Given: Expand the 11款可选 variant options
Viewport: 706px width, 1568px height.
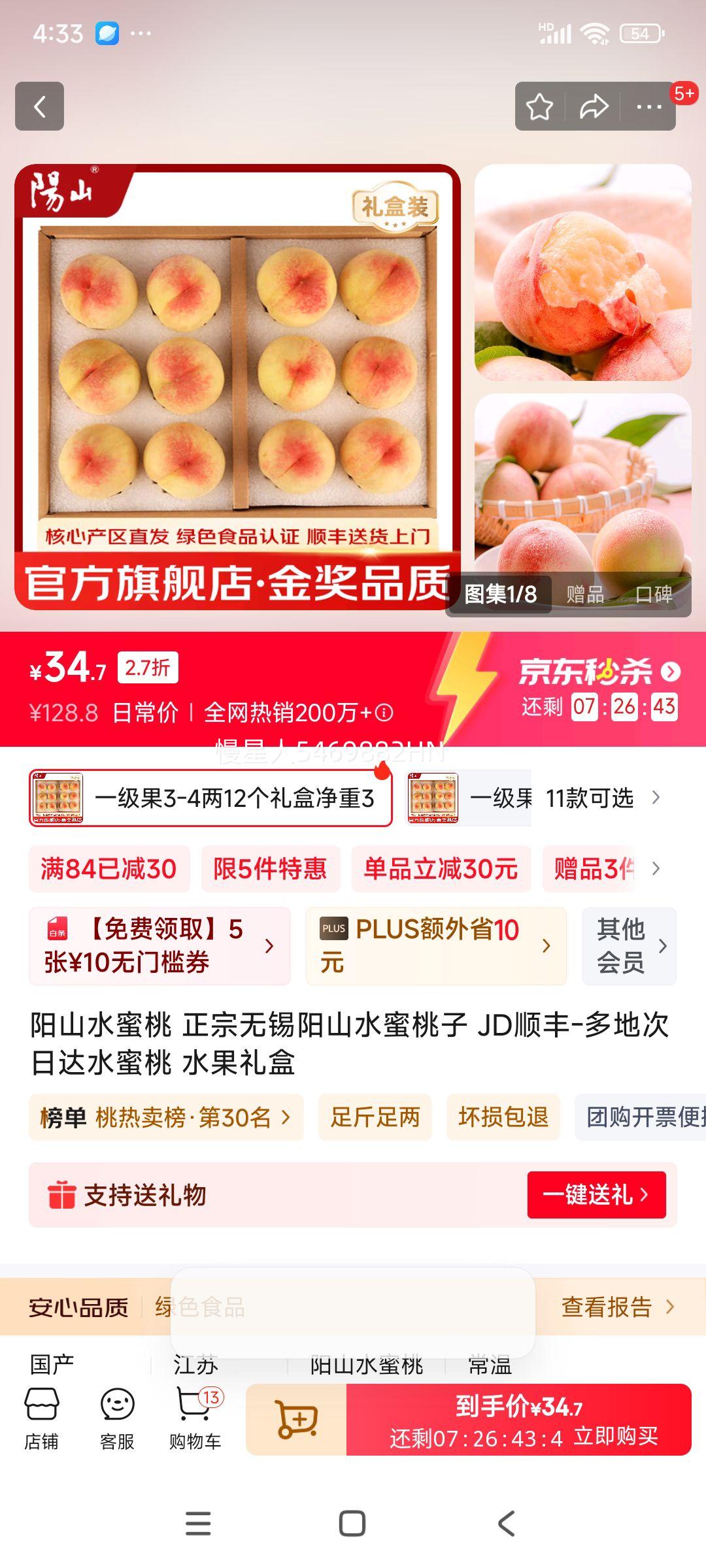Looking at the screenshot, I should pyautogui.click(x=601, y=798).
